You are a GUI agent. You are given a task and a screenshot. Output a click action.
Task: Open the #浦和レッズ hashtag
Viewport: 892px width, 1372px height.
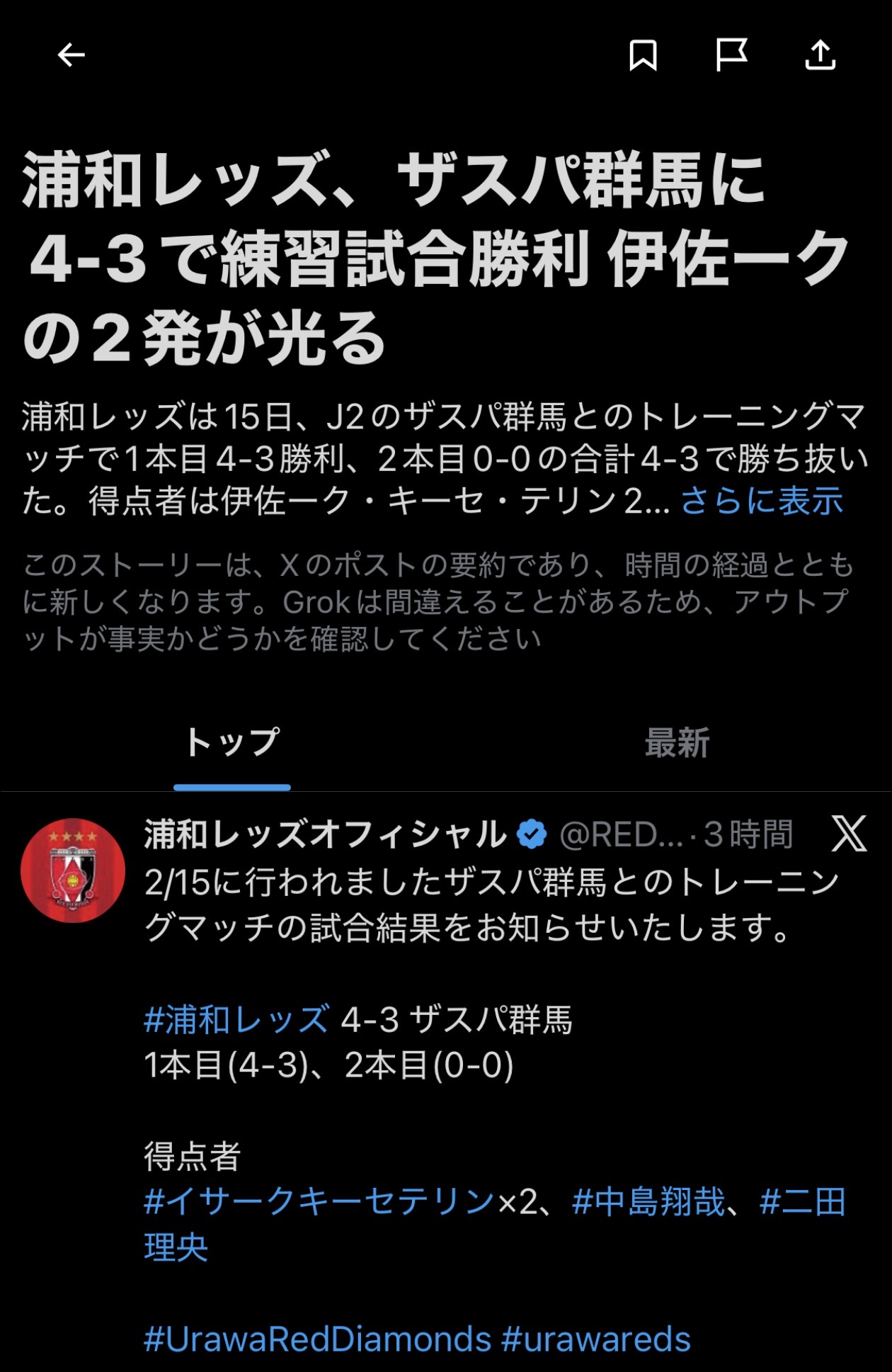236,1020
